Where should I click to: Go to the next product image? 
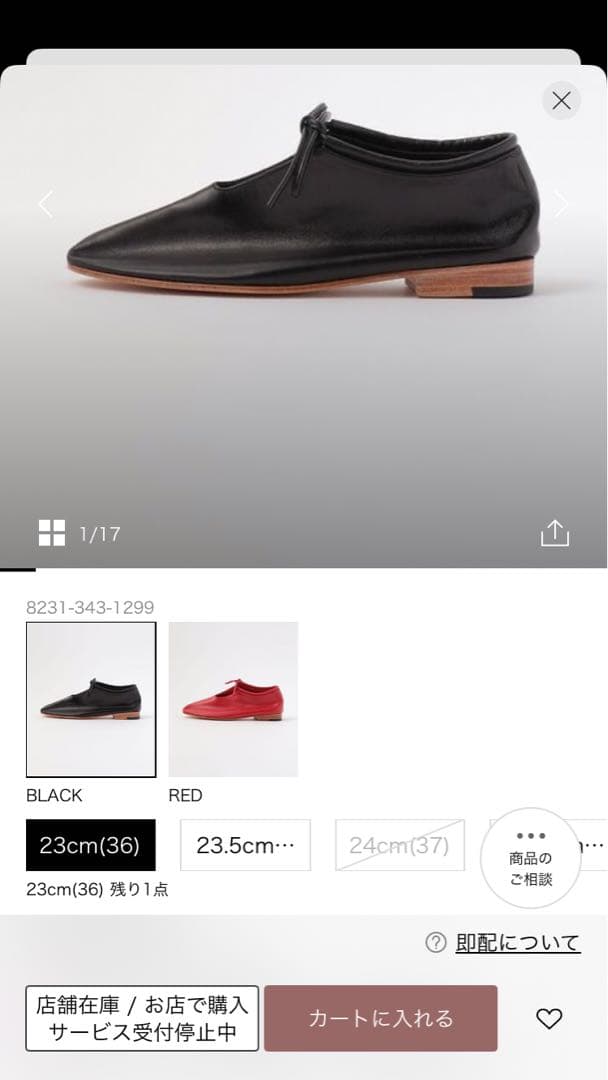[x=561, y=204]
